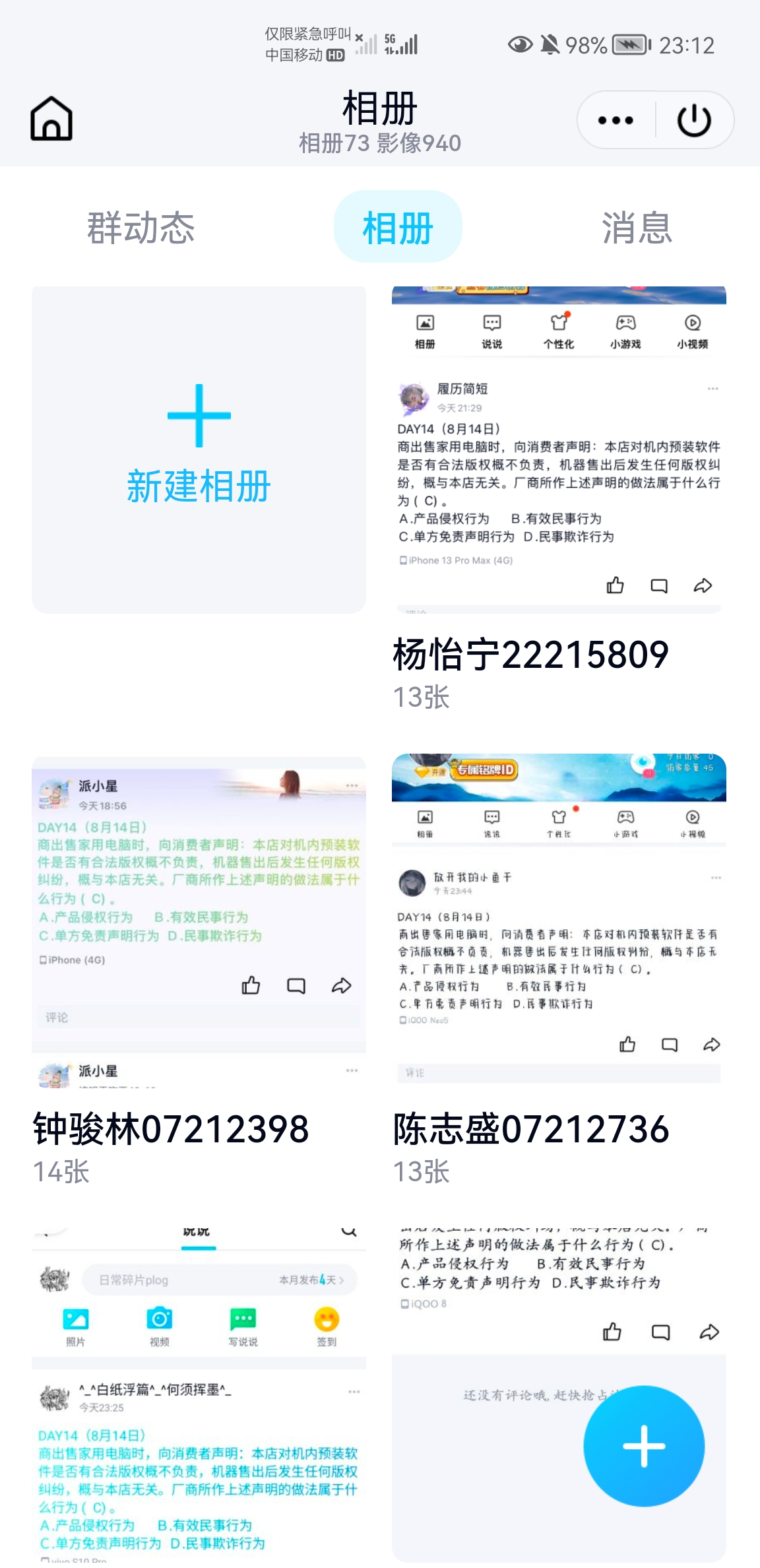Switch to the 消息 tab

pos(637,228)
